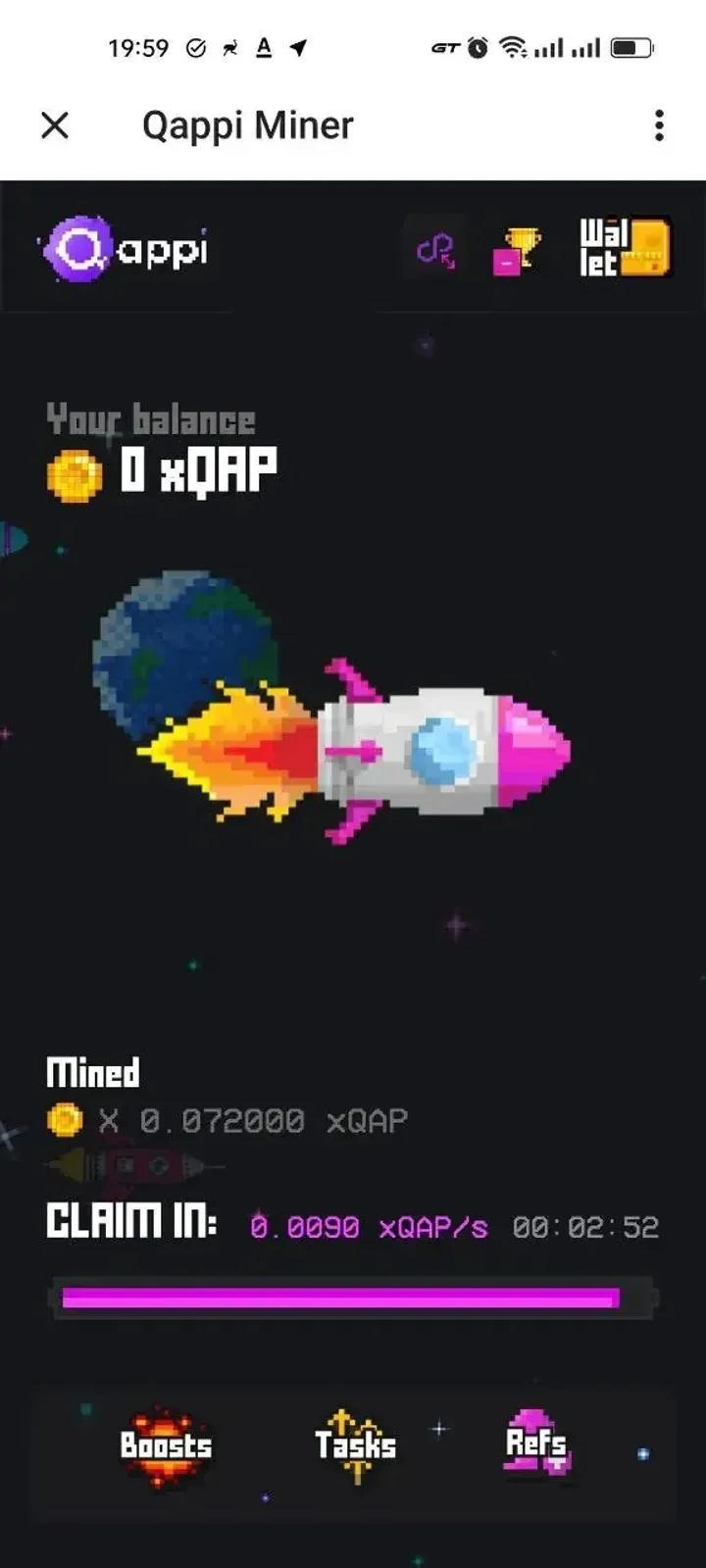Image resolution: width=706 pixels, height=1568 pixels.
Task: Close the Qappi Miner mini app
Action: pos(55,125)
